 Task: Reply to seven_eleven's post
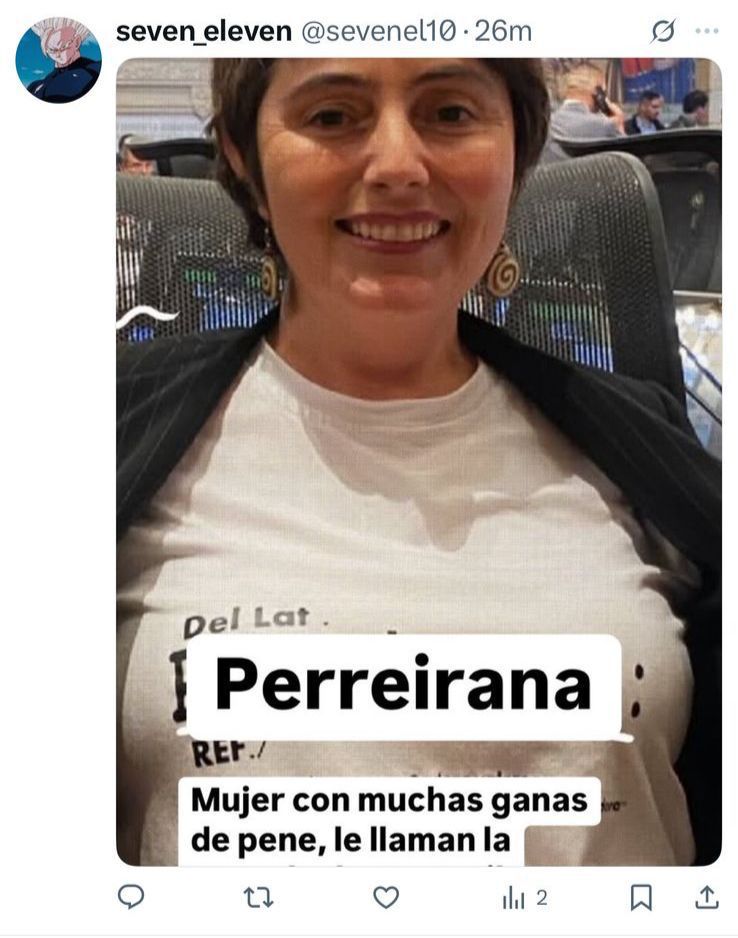coord(131,897)
